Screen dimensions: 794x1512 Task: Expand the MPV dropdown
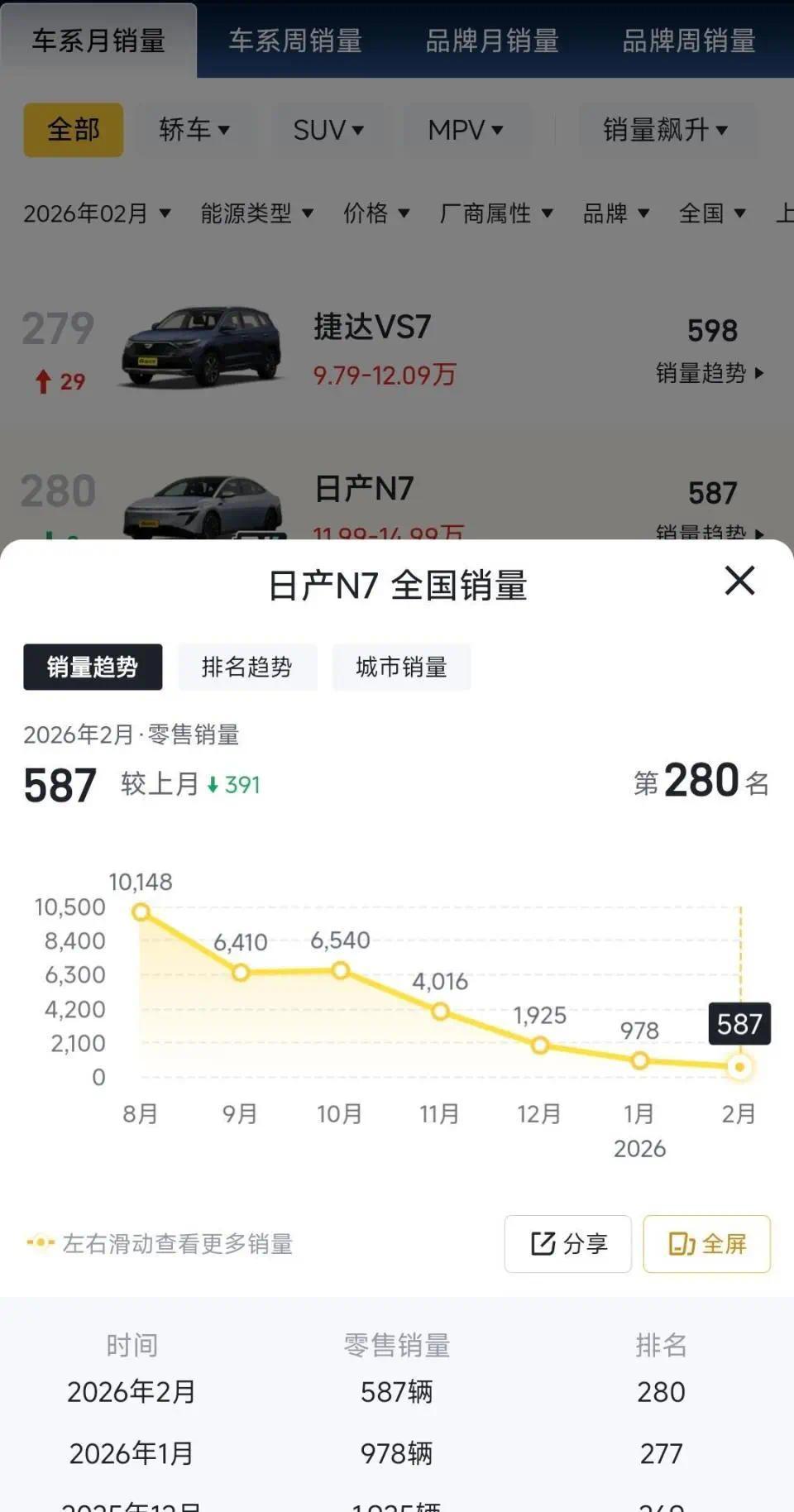point(466,130)
